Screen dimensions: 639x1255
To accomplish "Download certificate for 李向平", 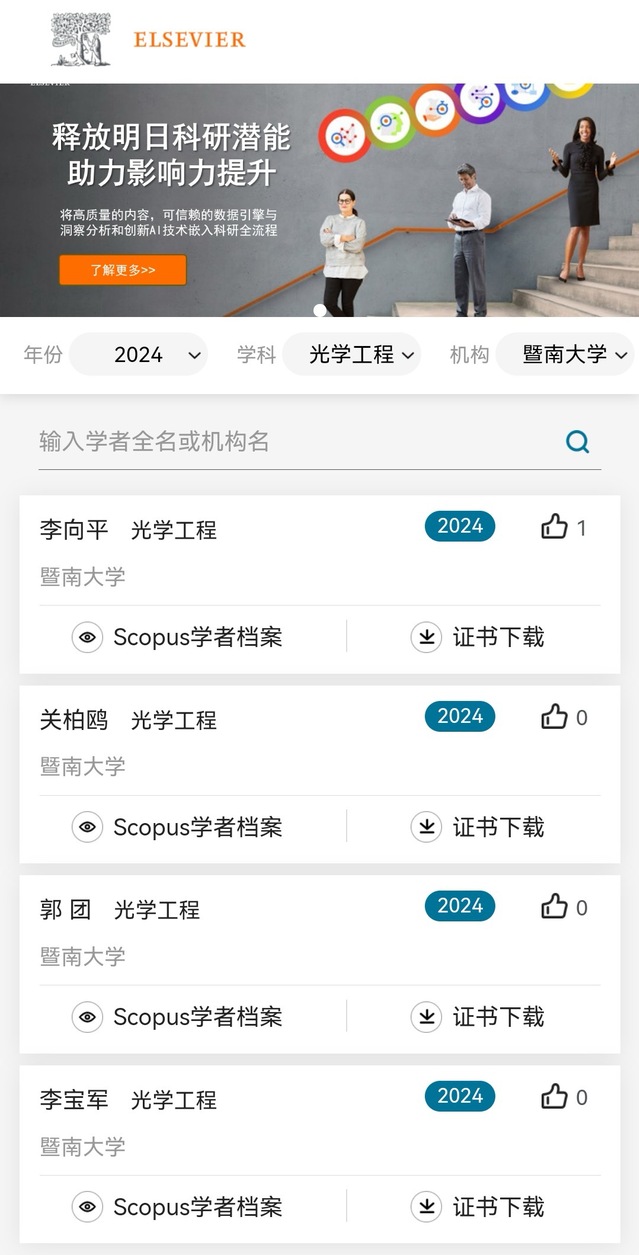I will coord(478,637).
